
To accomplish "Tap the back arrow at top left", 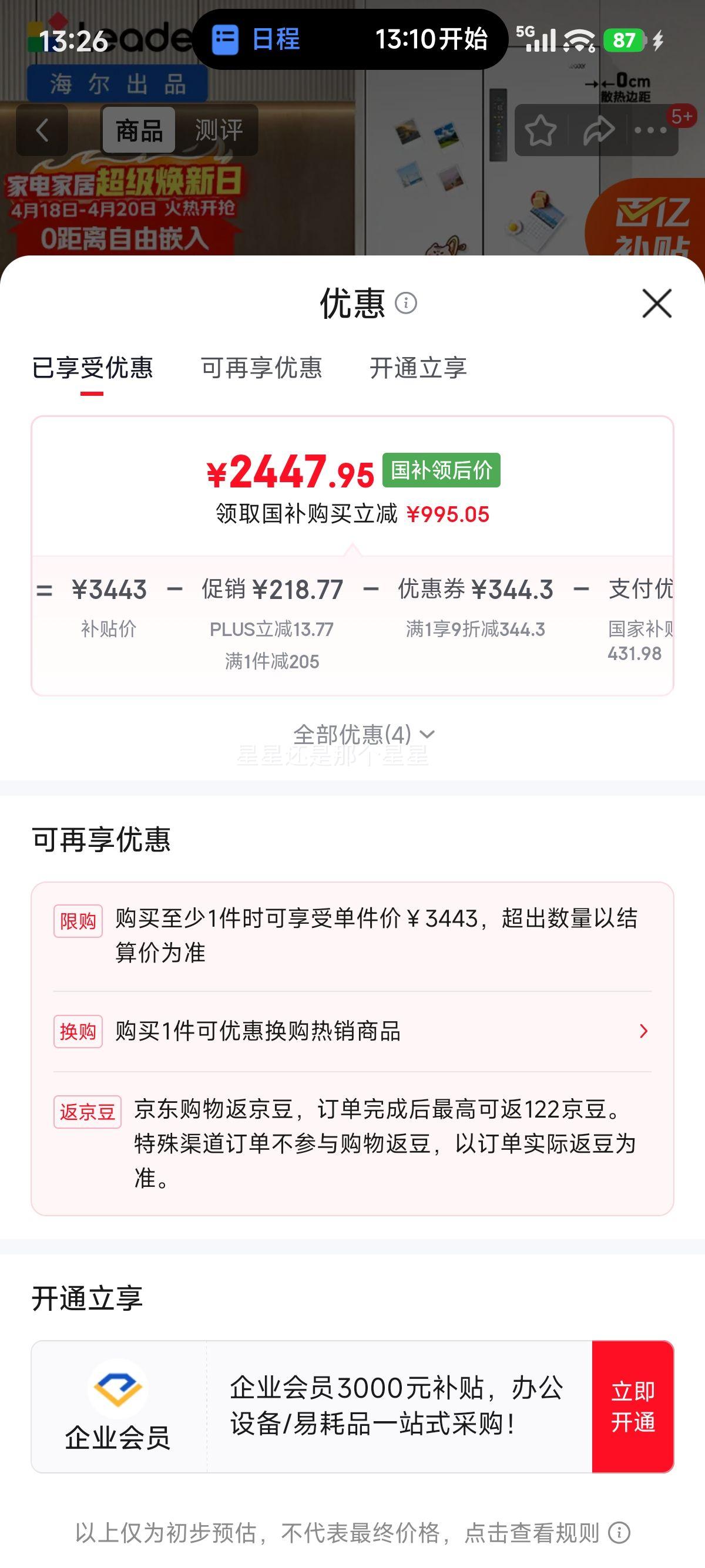I will click(40, 130).
